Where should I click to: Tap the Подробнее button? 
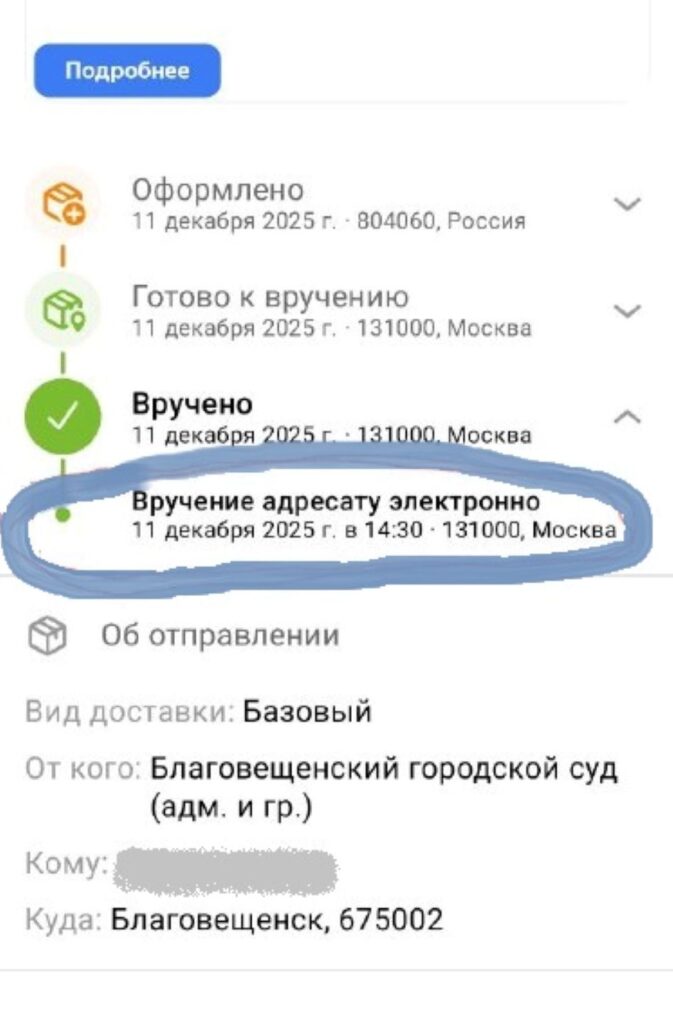(127, 71)
